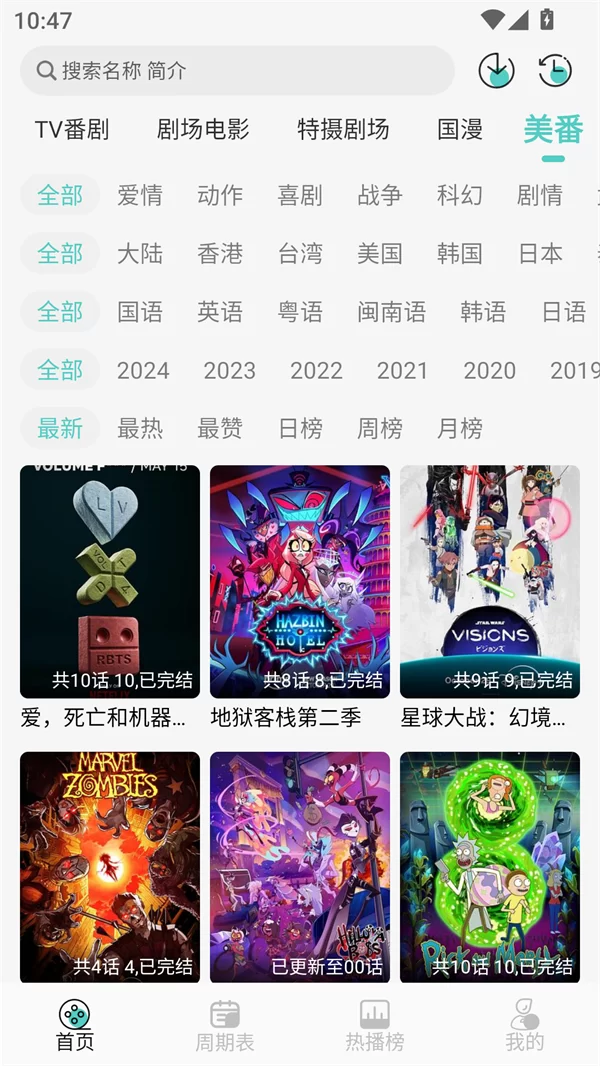Select the 喜剧 genre chip
Image resolution: width=600 pixels, height=1066 pixels.
(x=300, y=195)
